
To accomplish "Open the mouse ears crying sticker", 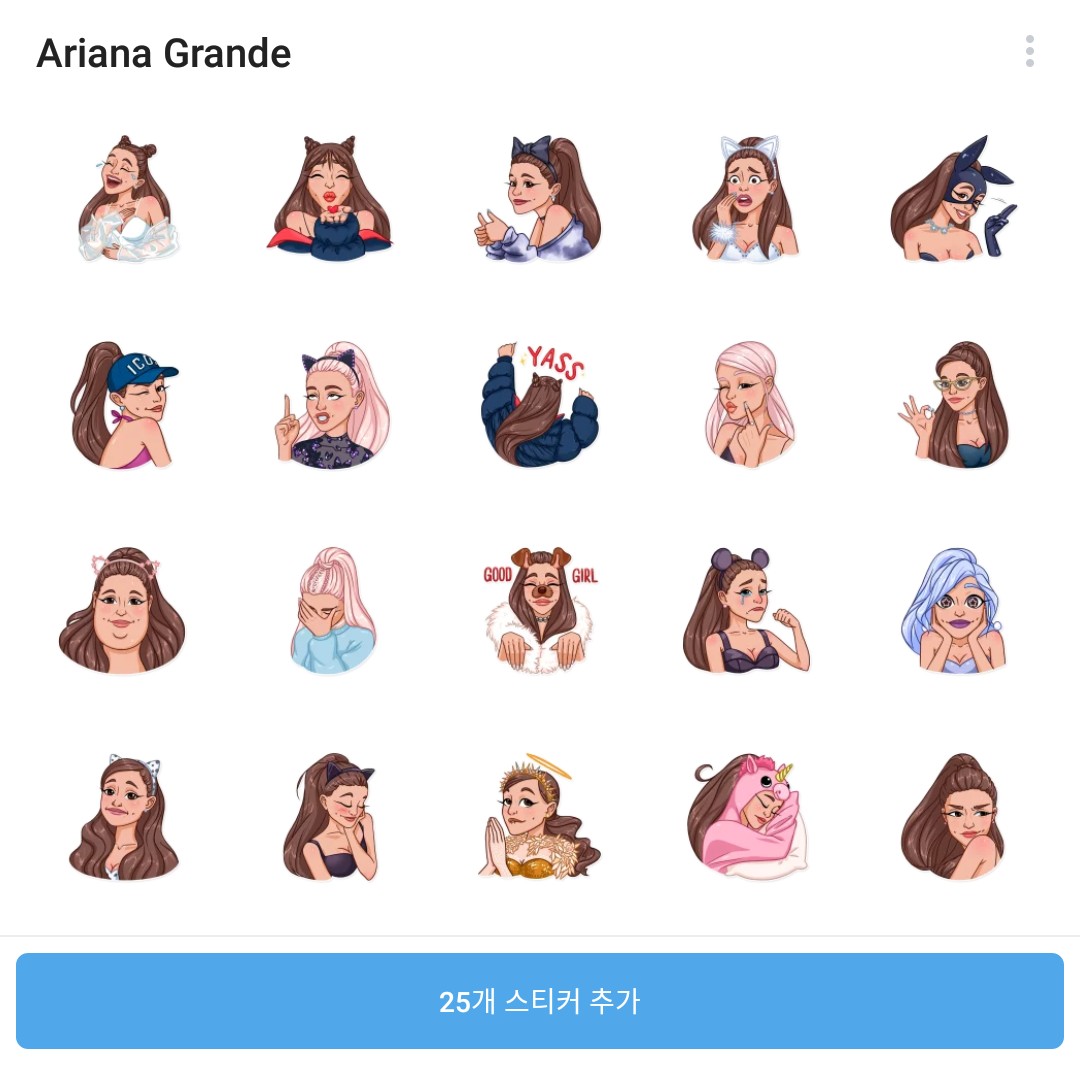I will click(748, 610).
